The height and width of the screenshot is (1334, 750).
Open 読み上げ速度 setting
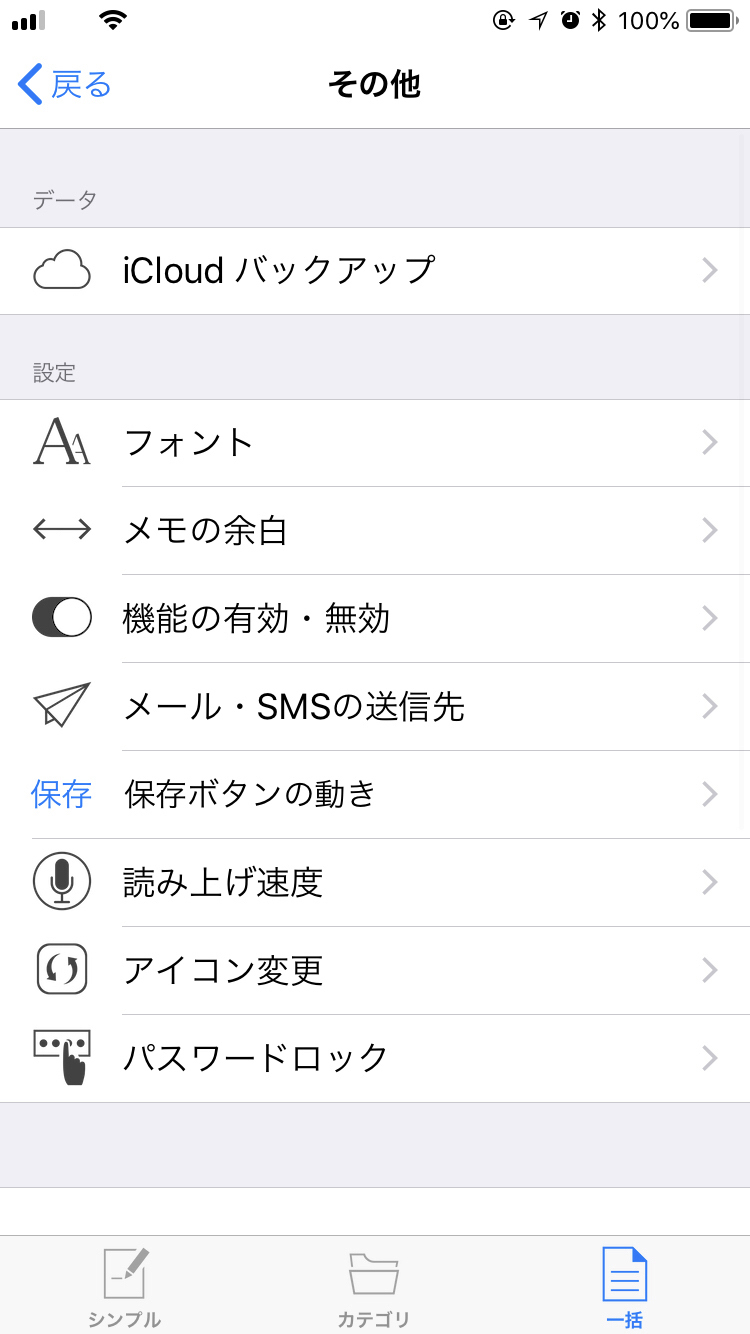point(375,882)
